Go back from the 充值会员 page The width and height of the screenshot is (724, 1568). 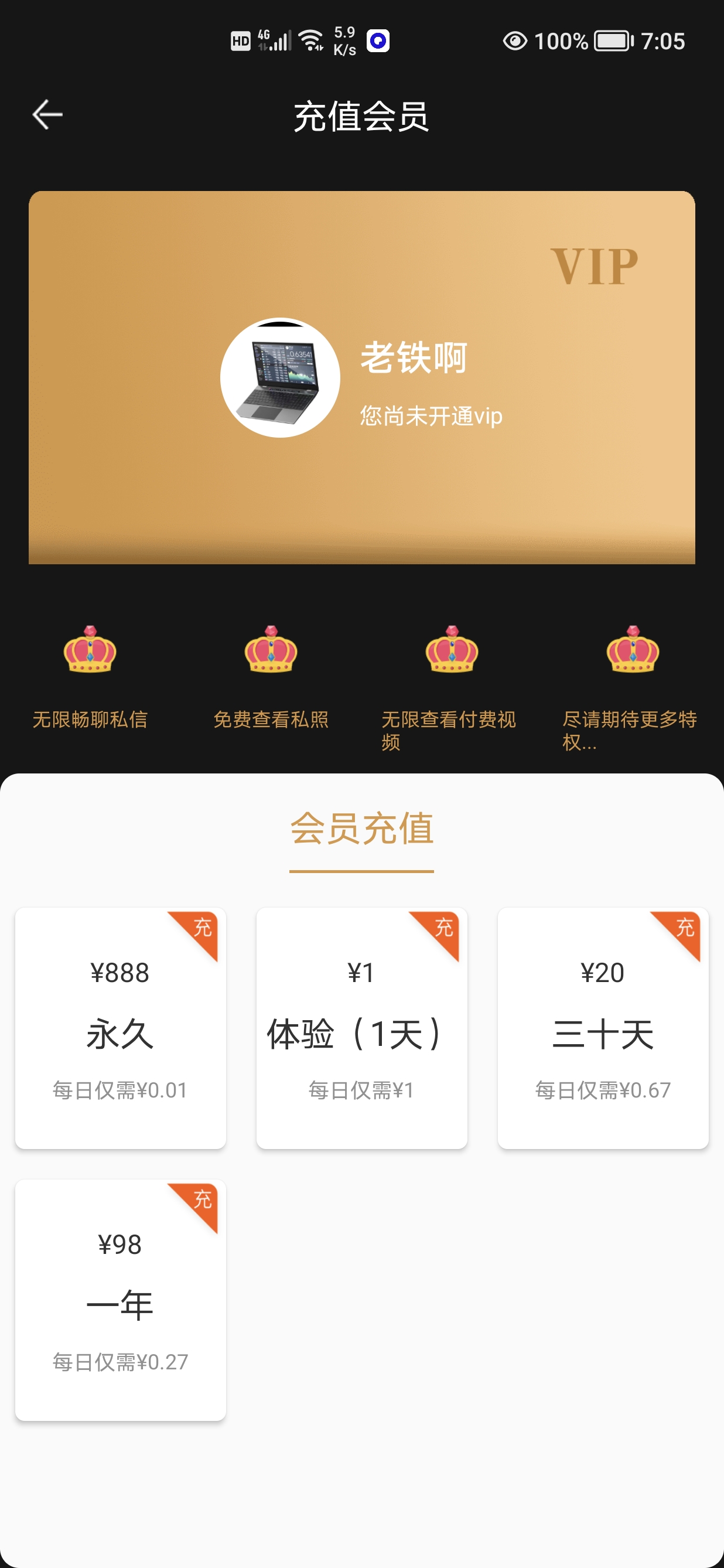(x=47, y=115)
